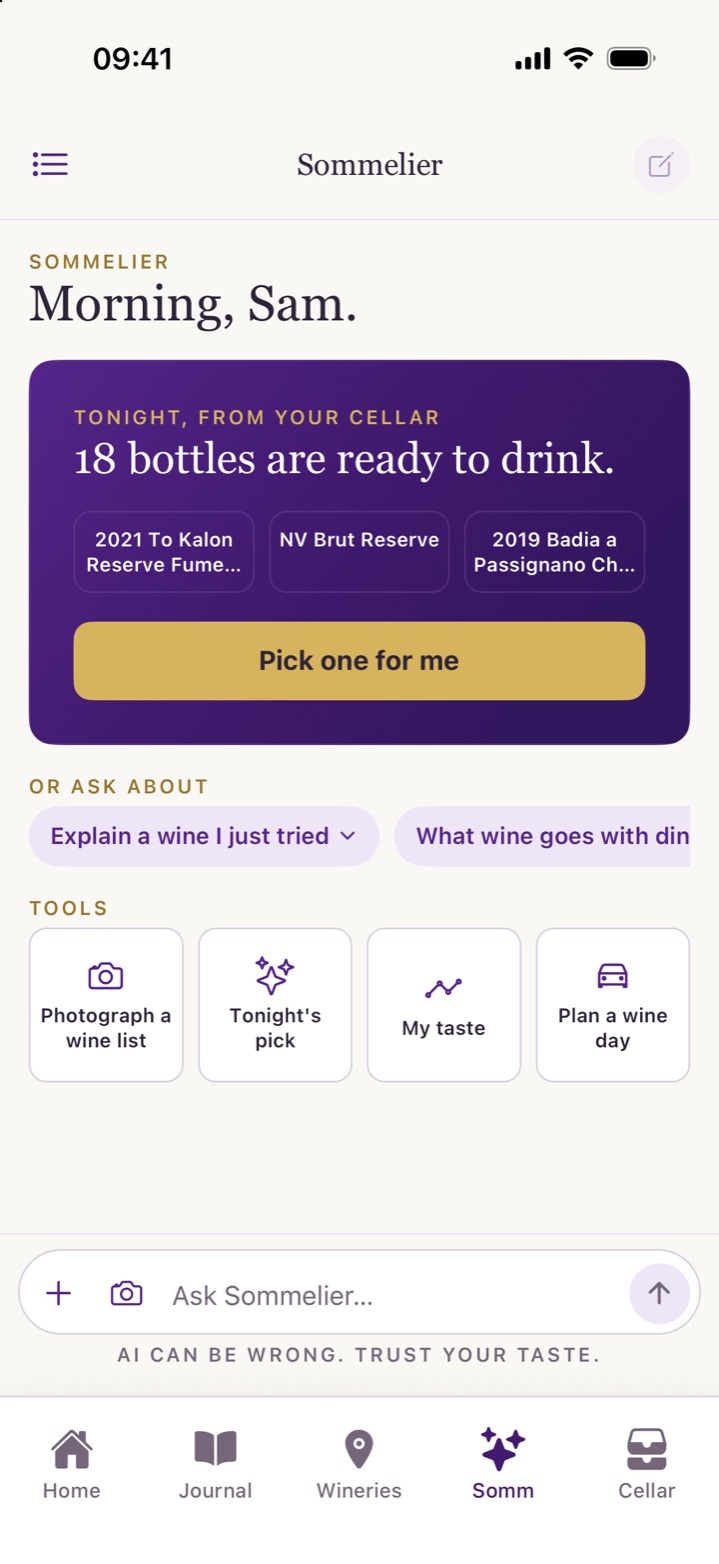This screenshot has height=1564, width=719.
Task: Select the 2021 To Kalon Reserve chip
Action: pyautogui.click(x=164, y=552)
